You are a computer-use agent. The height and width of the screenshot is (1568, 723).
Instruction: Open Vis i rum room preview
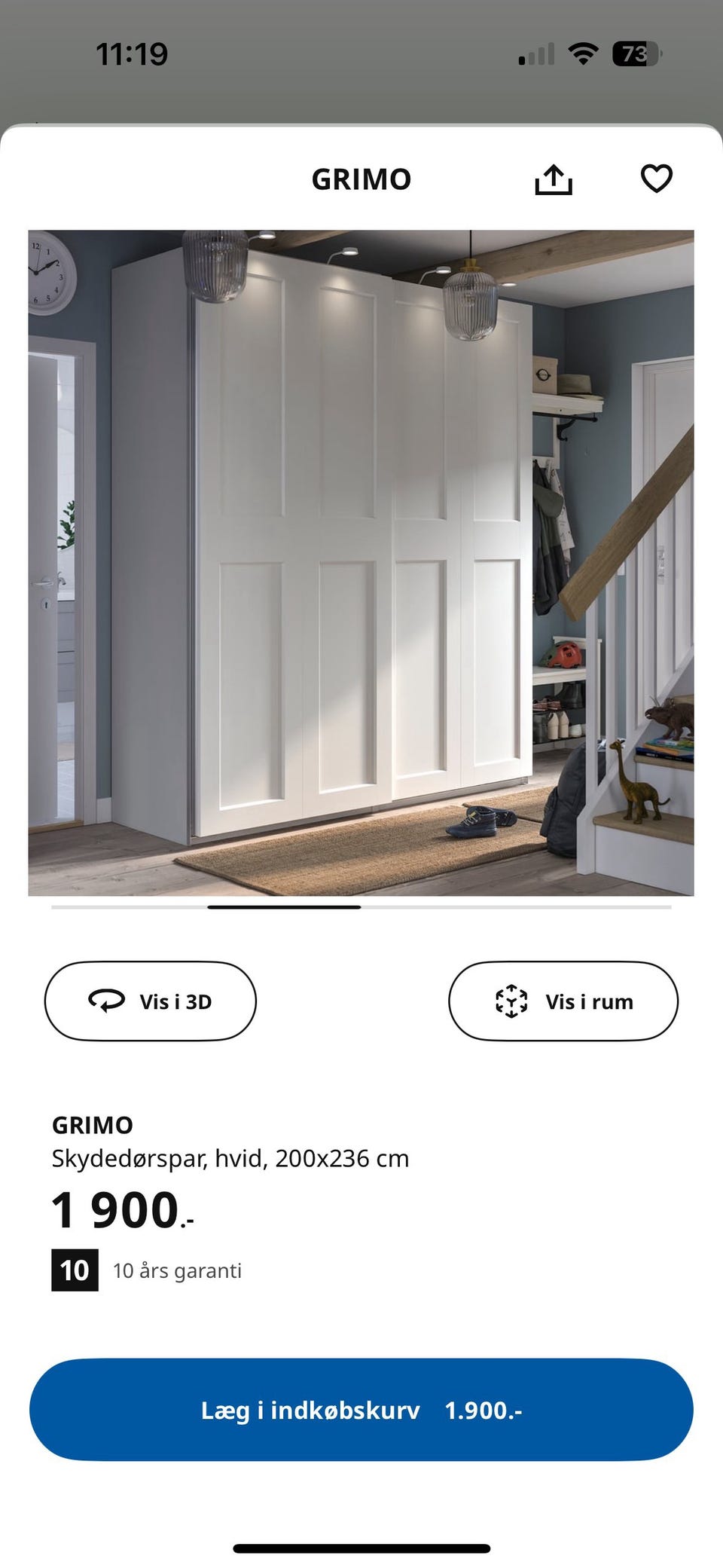[563, 1001]
